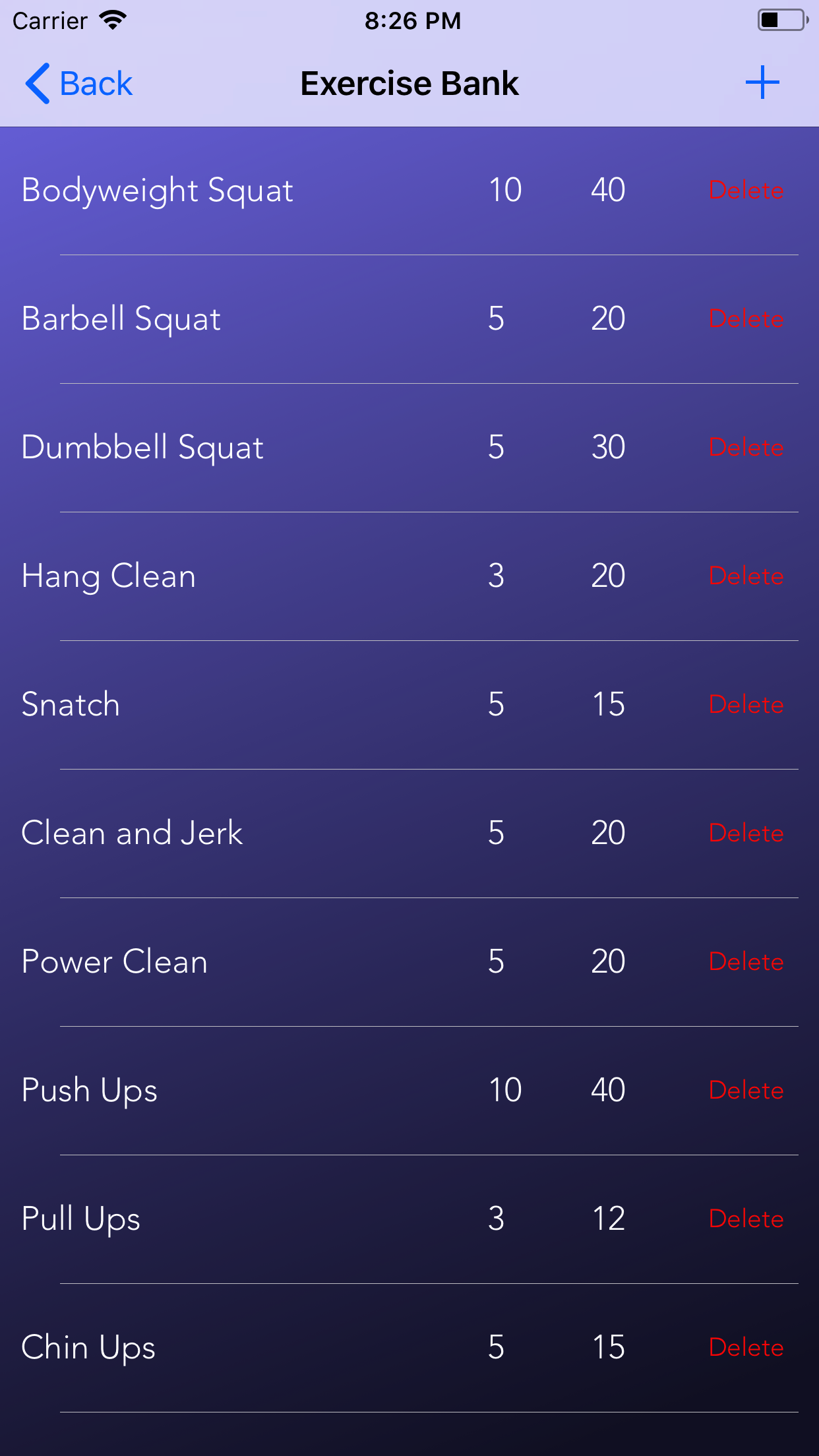The height and width of the screenshot is (1456, 819).
Task: Delete the Clean and Jerk exercise
Action: (x=746, y=834)
